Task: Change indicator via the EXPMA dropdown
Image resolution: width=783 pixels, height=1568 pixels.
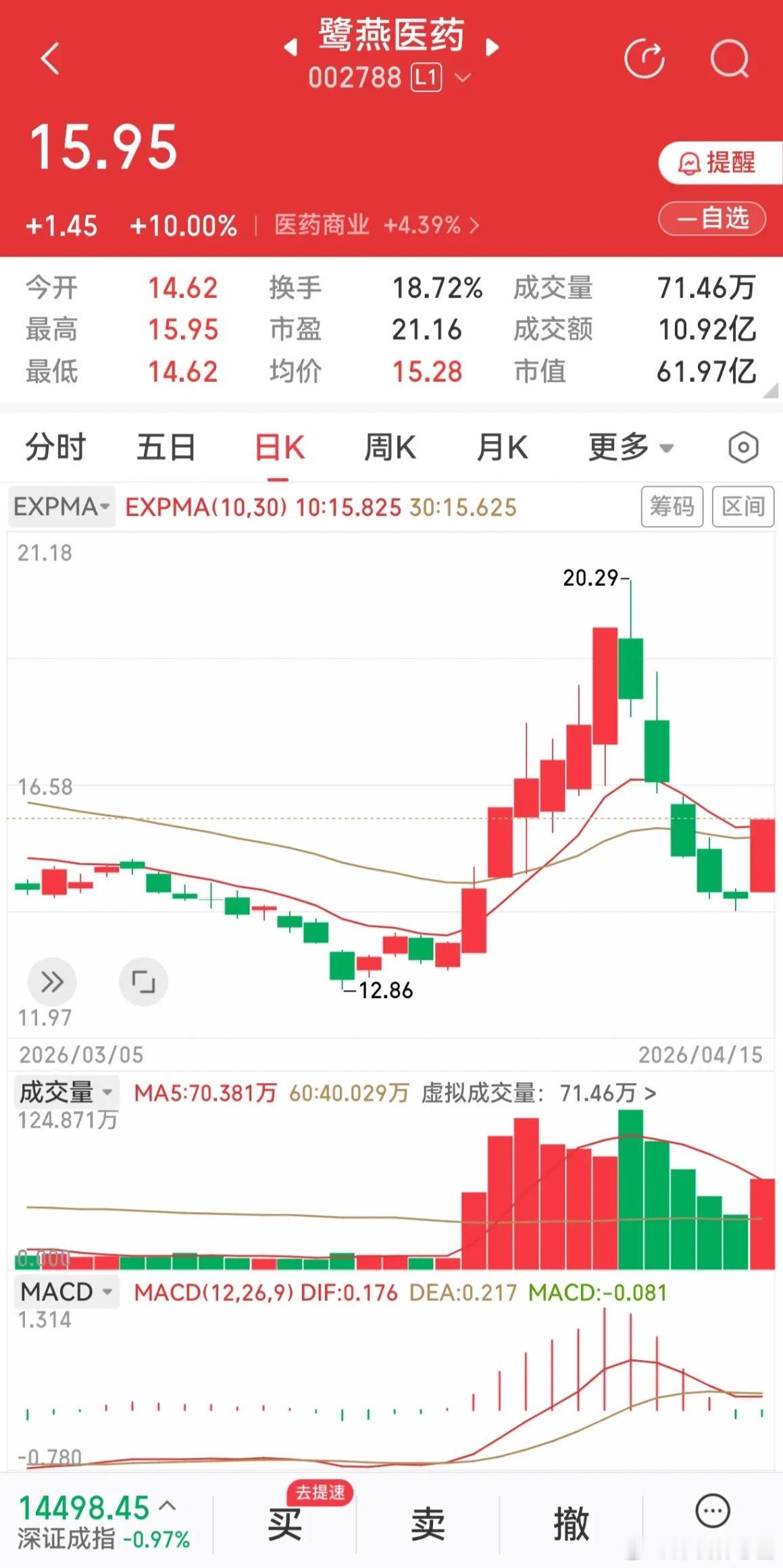Action: point(61,508)
